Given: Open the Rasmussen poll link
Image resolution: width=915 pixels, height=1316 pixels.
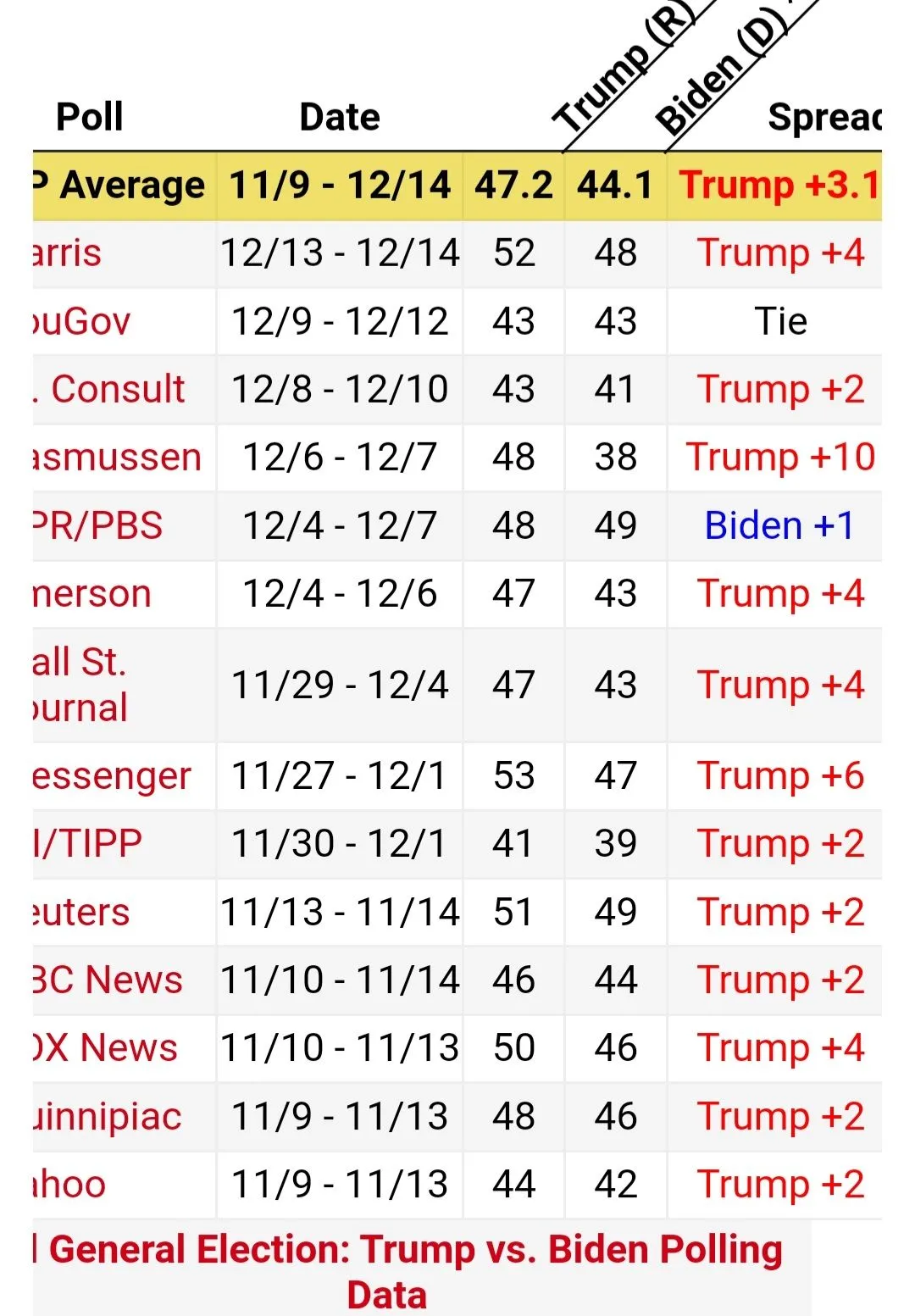Looking at the screenshot, I should [x=117, y=458].
